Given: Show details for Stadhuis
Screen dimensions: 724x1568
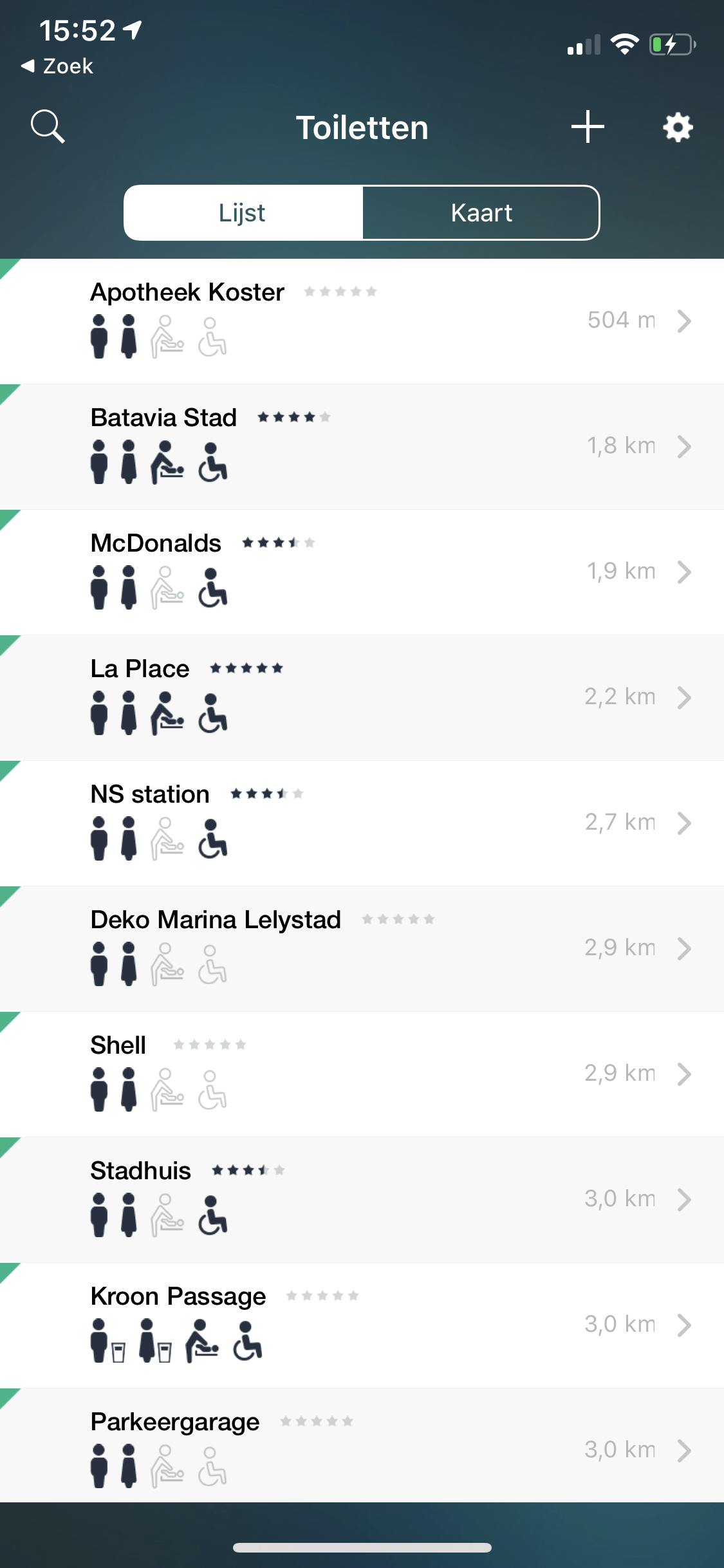Looking at the screenshot, I should [362, 1199].
